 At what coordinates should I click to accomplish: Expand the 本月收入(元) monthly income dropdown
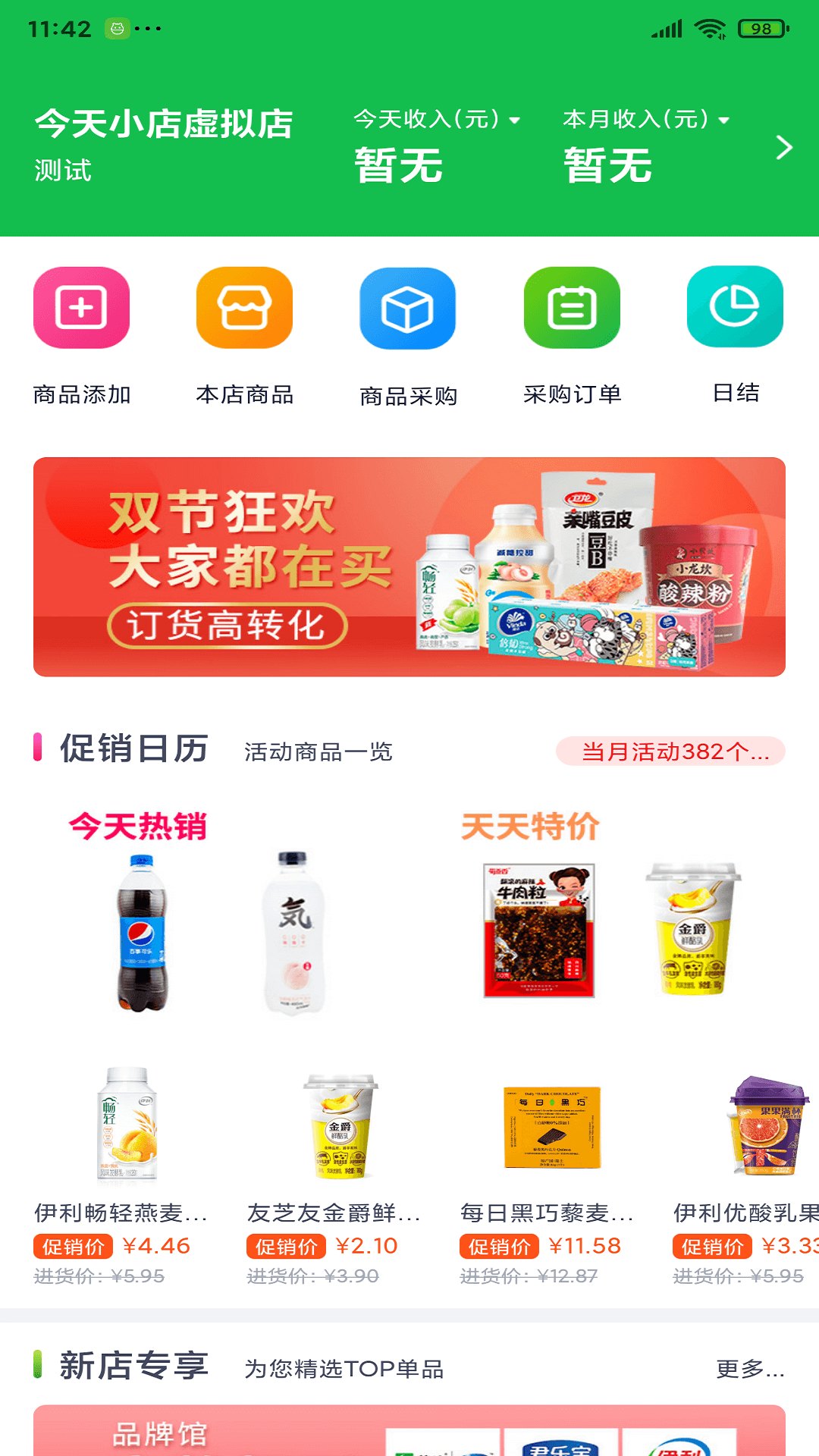click(645, 119)
